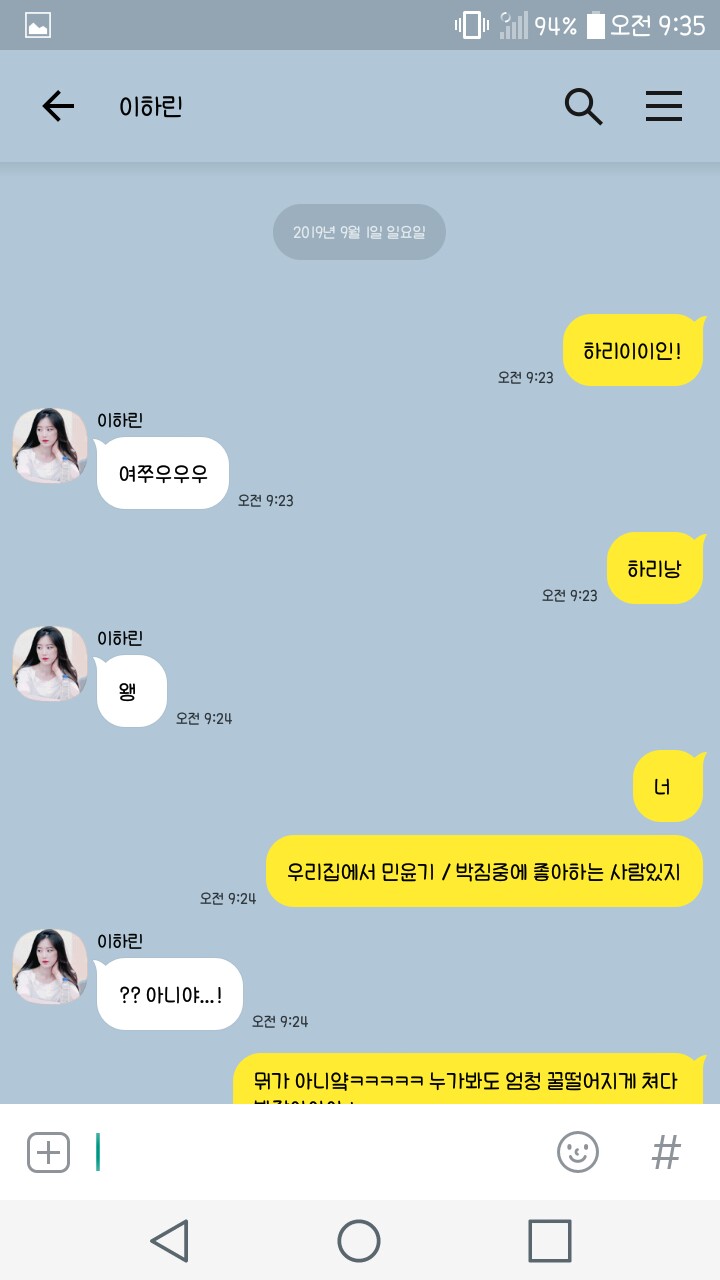The width and height of the screenshot is (720, 1280).
Task: Tap the hashtag search icon
Action: 666,1152
